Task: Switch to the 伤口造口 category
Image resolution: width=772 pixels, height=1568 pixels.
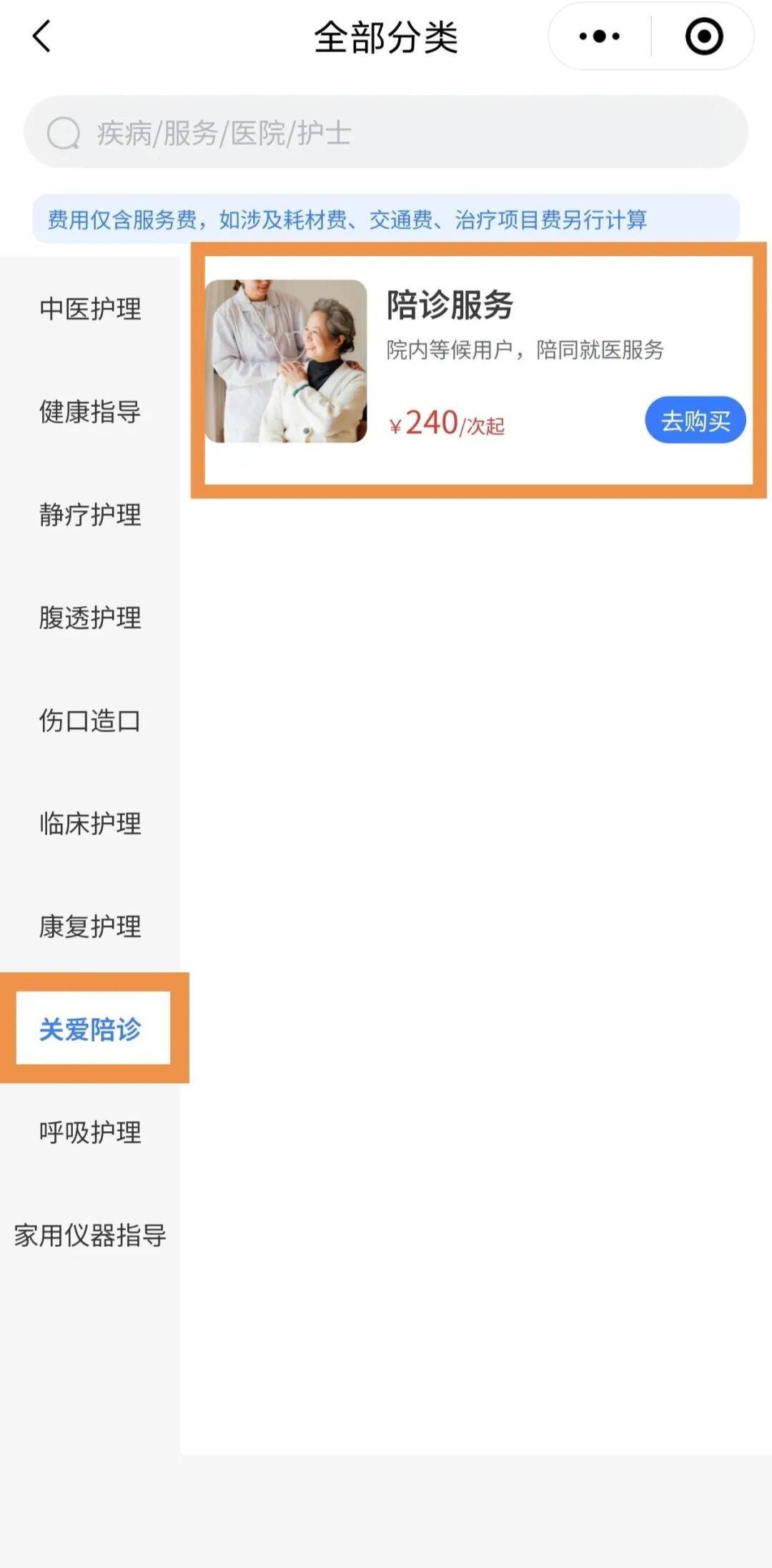Action: 90,721
